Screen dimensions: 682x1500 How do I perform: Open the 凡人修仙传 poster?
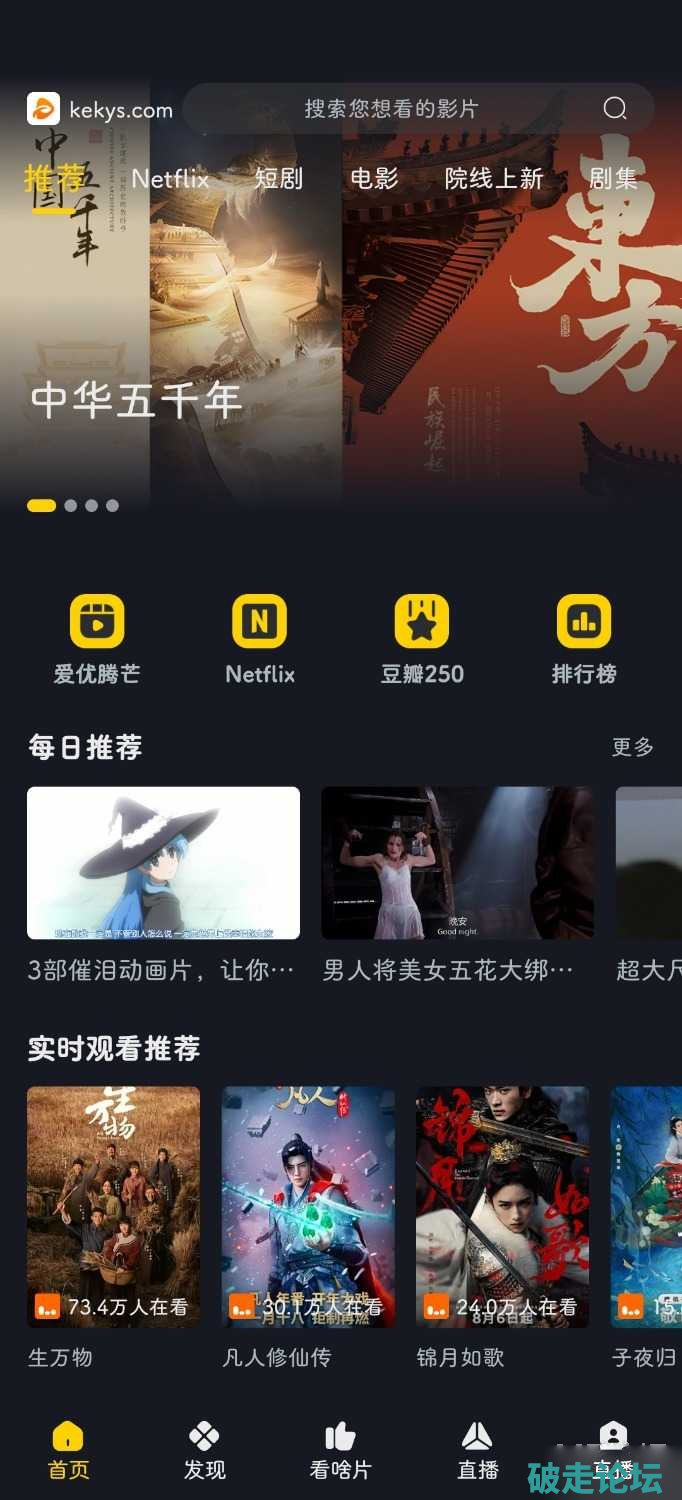click(x=308, y=1207)
